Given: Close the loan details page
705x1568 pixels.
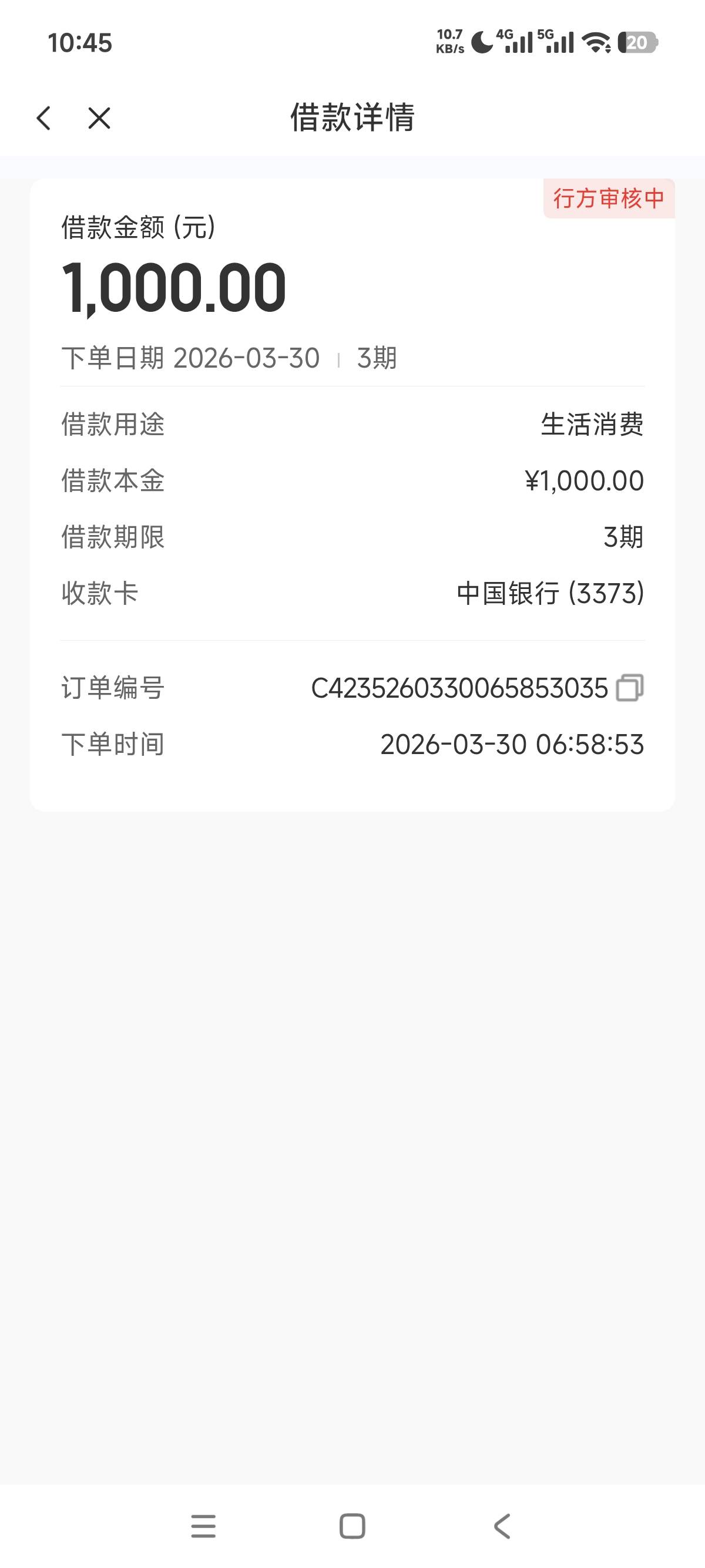Looking at the screenshot, I should (99, 118).
